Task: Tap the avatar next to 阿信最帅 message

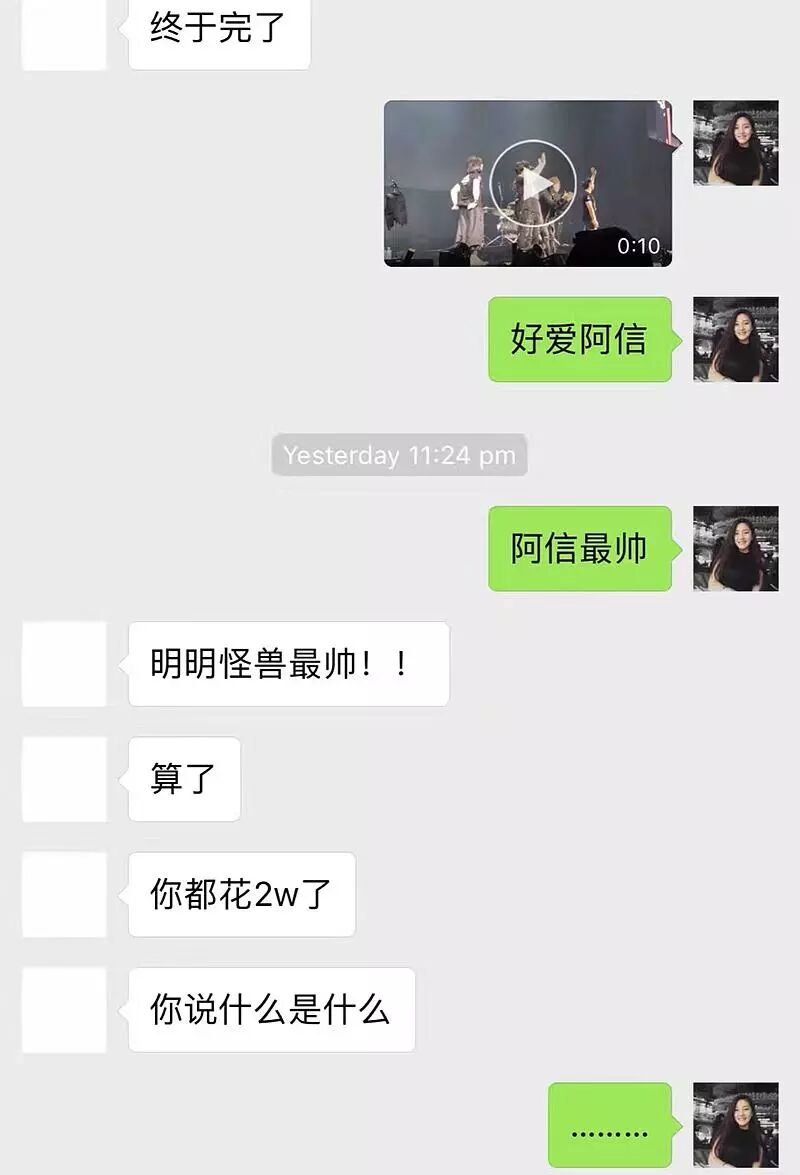Action: (x=736, y=549)
